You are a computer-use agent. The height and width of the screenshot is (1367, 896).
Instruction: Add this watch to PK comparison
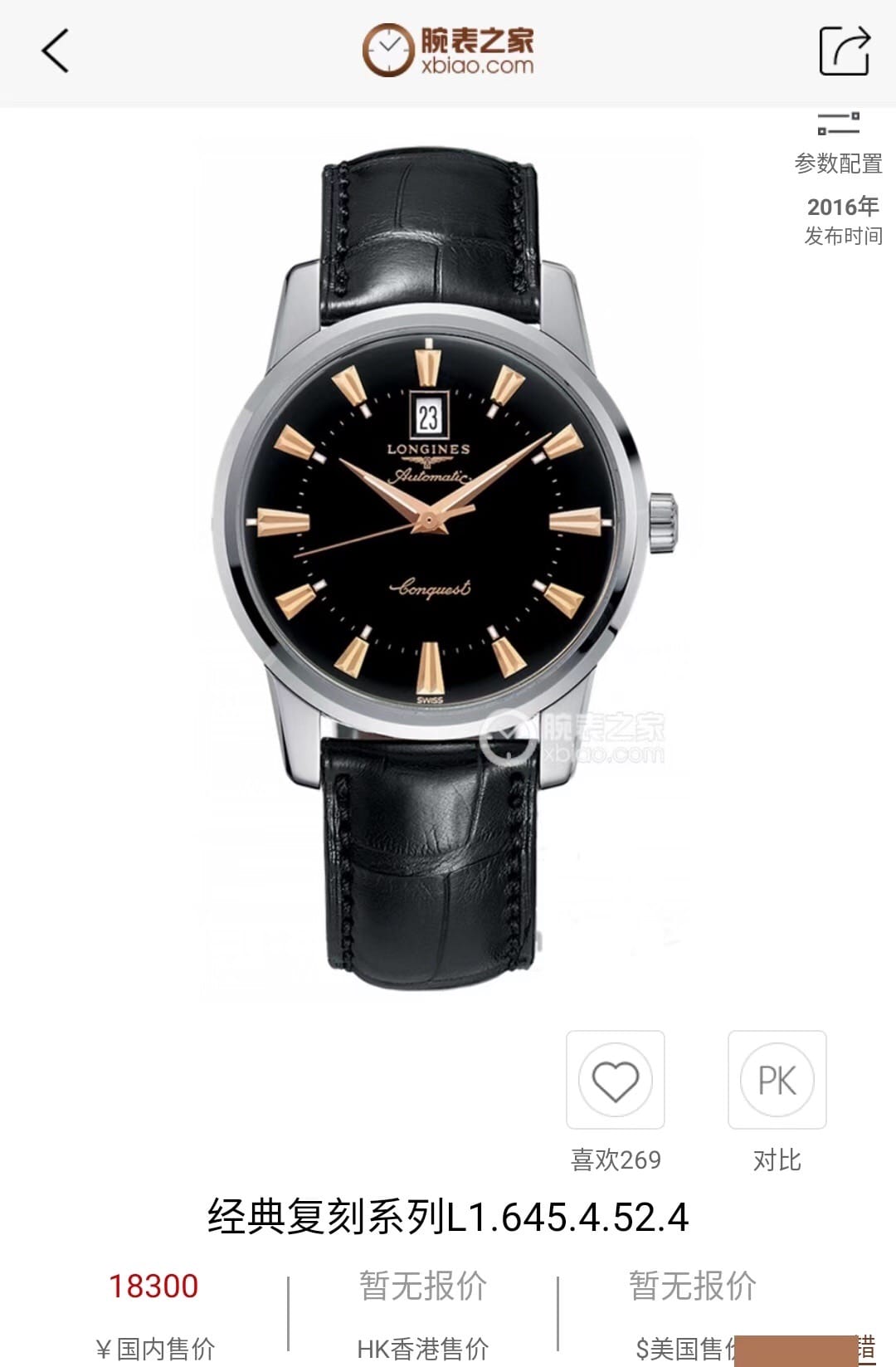coord(777,1080)
